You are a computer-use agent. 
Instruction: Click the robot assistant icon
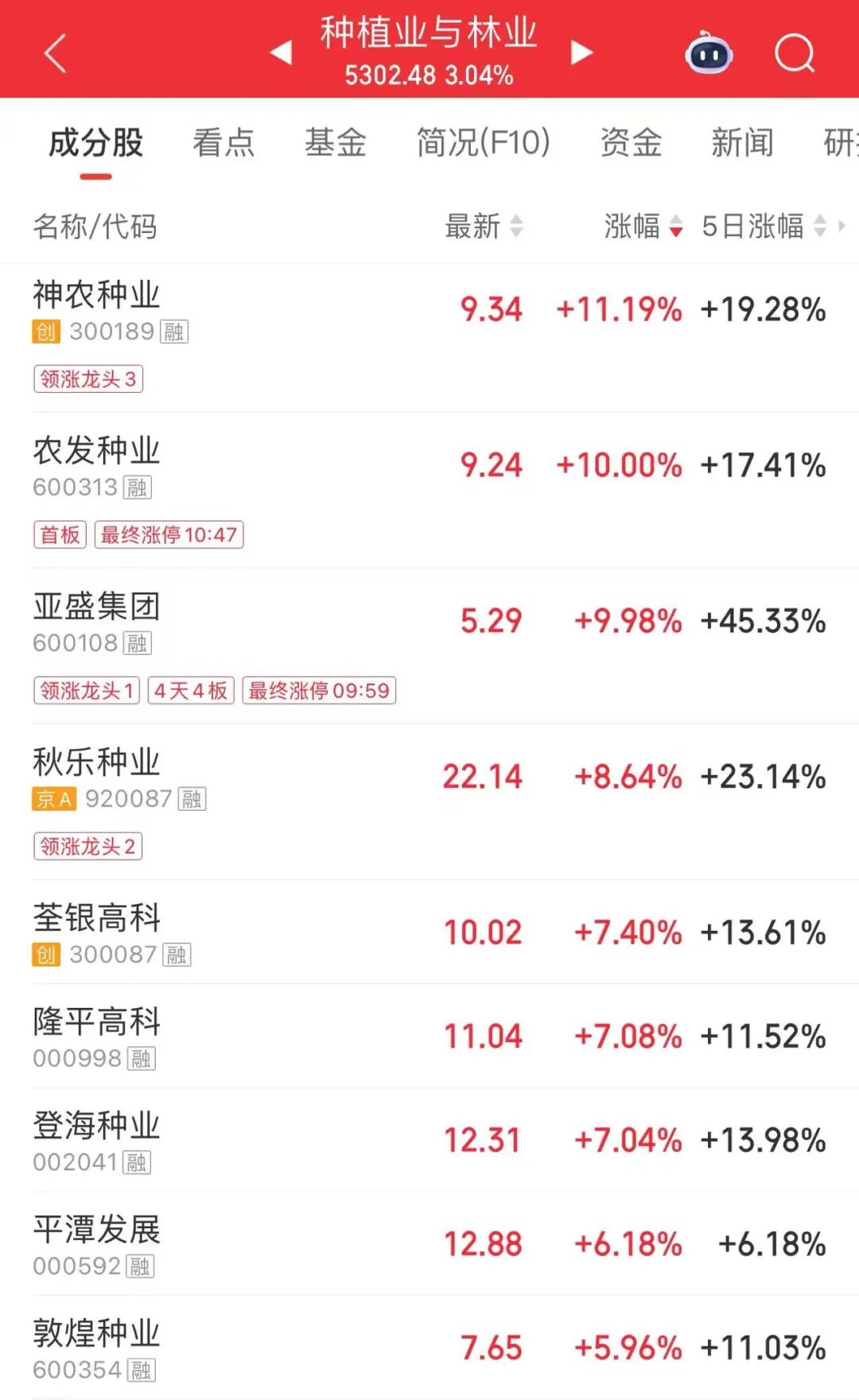(x=706, y=52)
